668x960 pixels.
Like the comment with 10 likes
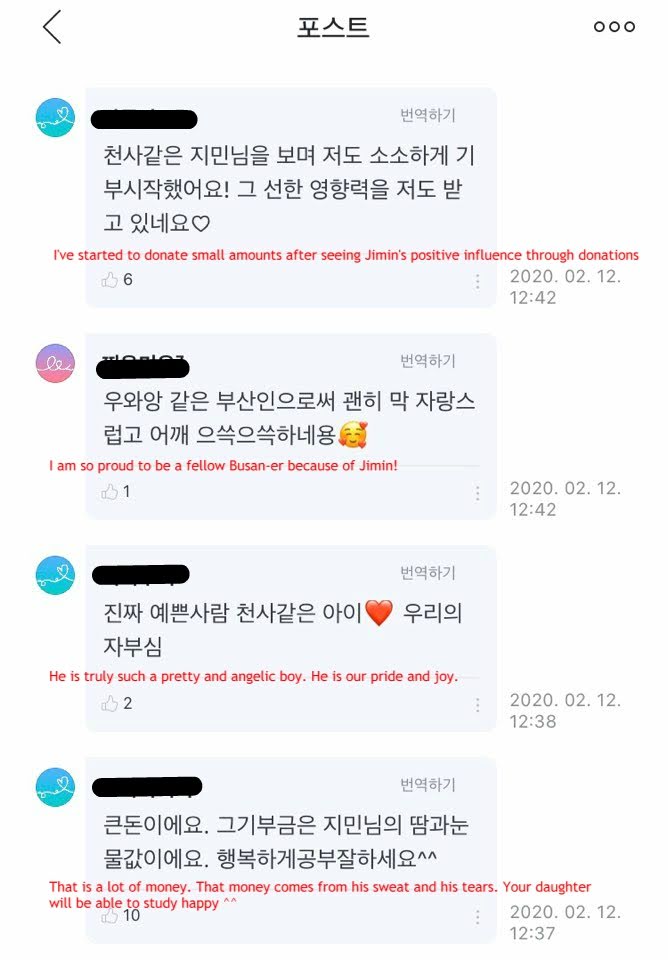[x=110, y=916]
